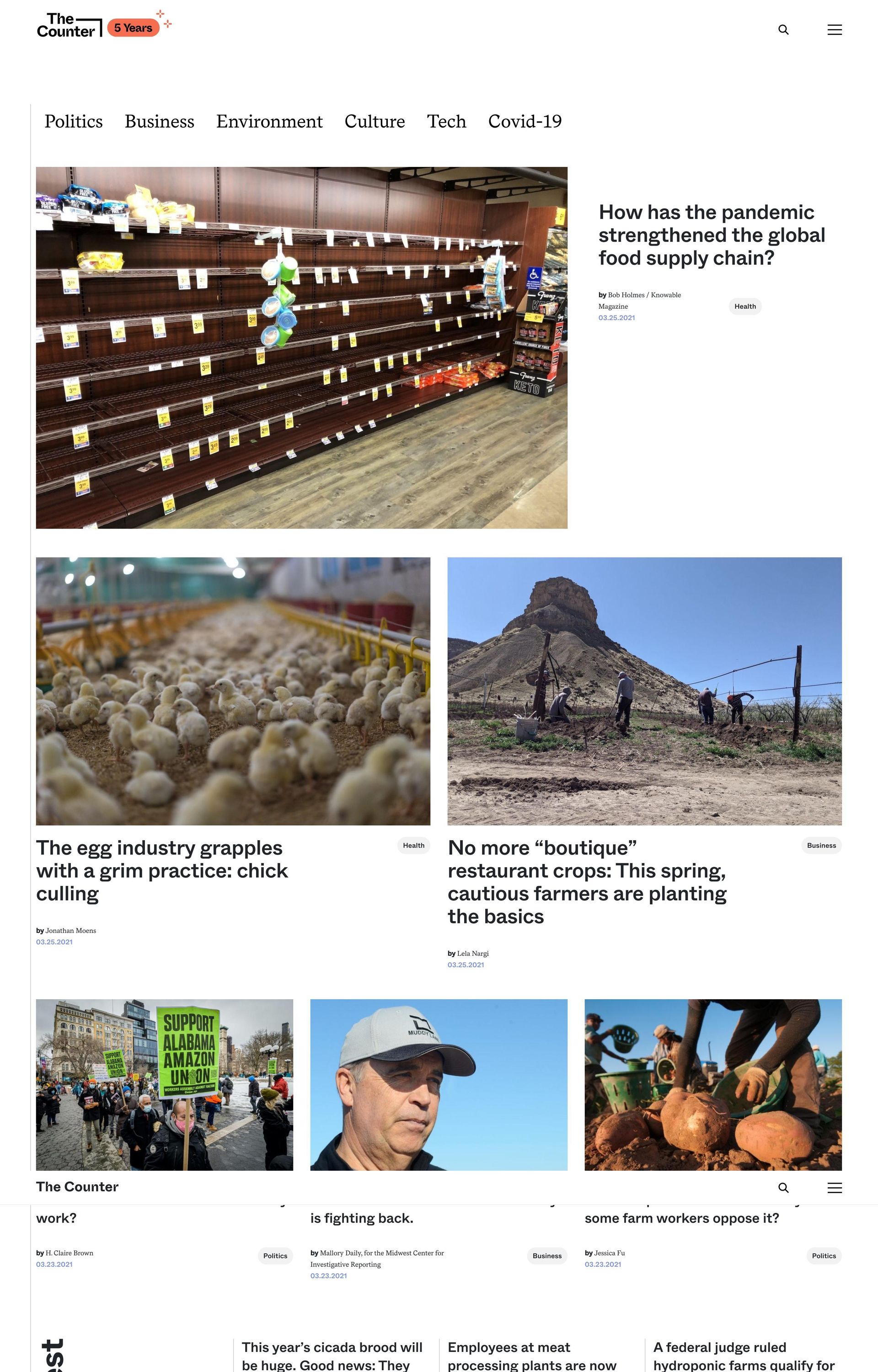878x1372 pixels.
Task: Open the boutique restaurant crops headline
Action: [x=587, y=882]
